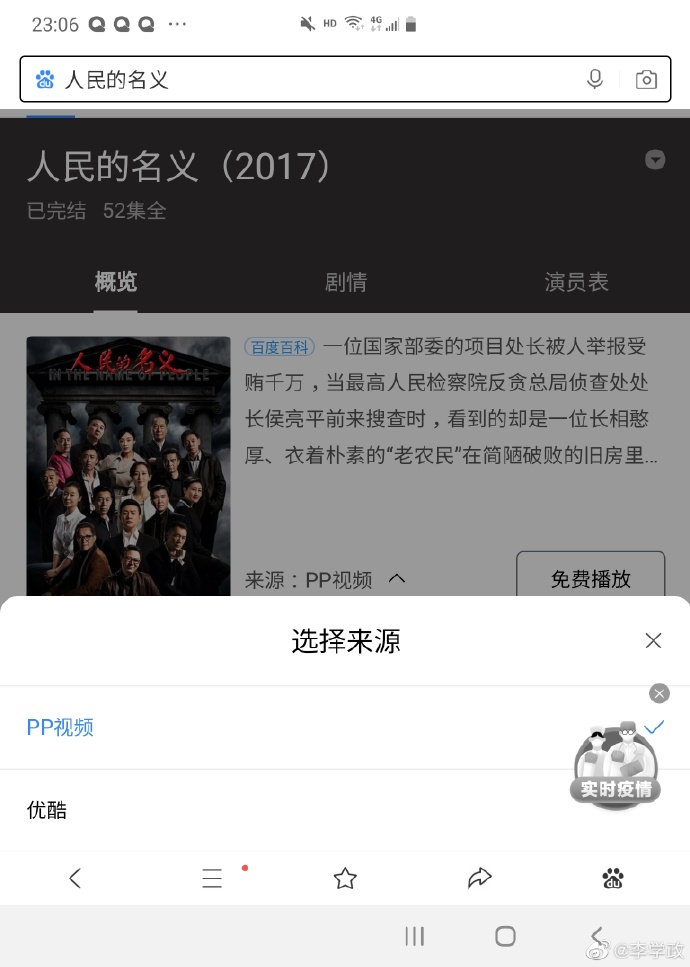Start voice search with the microphone icon
This screenshot has height=967, width=690.
click(x=595, y=80)
